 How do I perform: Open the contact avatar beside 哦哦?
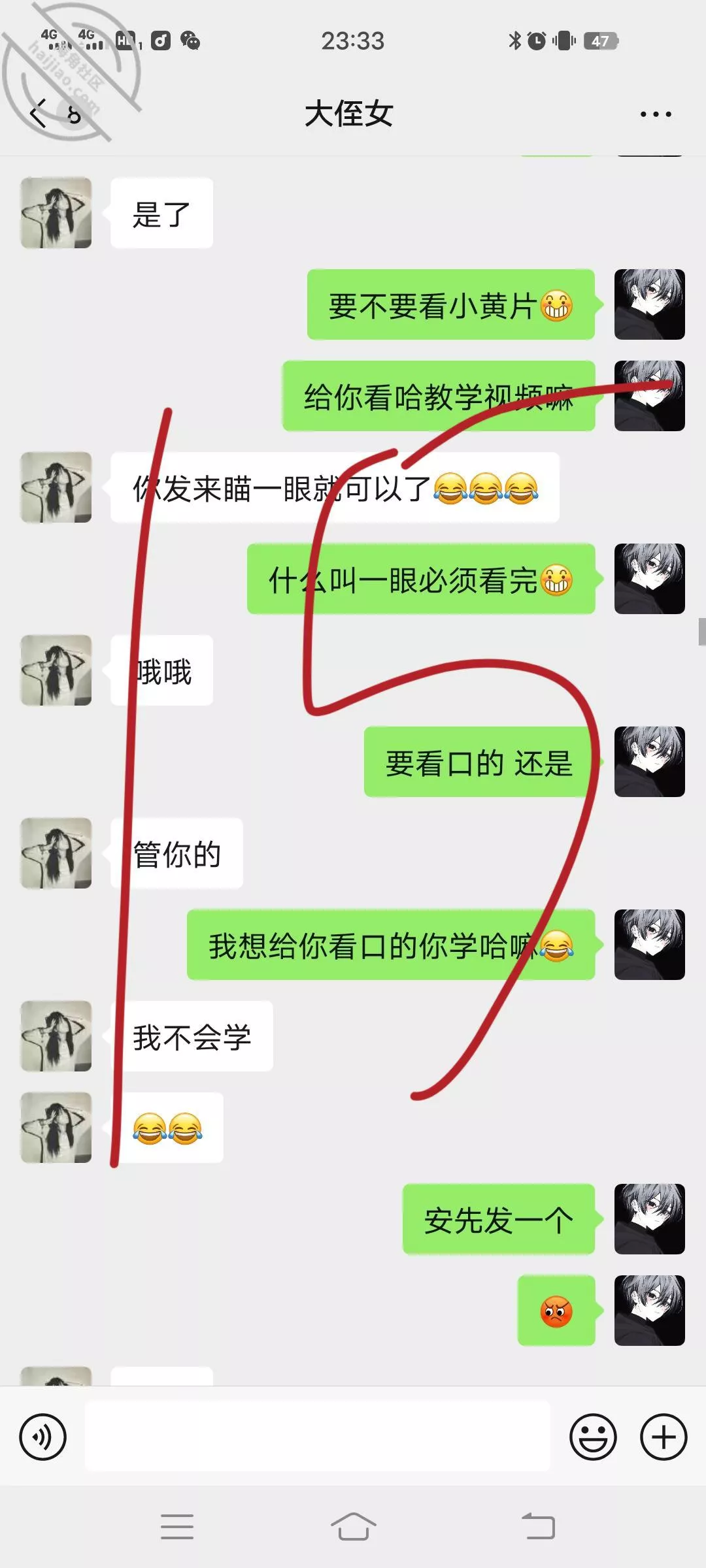coord(56,670)
